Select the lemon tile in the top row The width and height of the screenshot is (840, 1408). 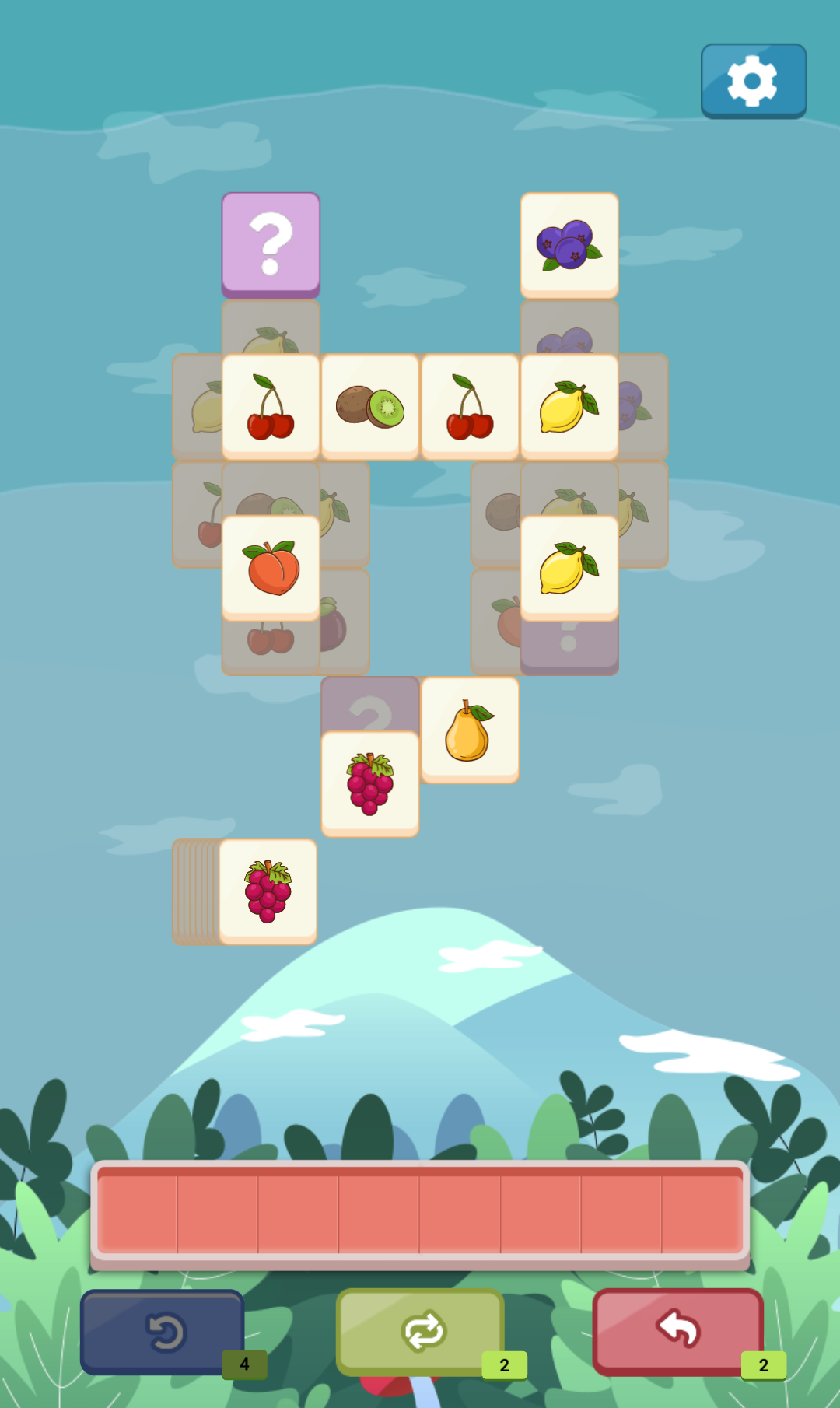pyautogui.click(x=569, y=405)
